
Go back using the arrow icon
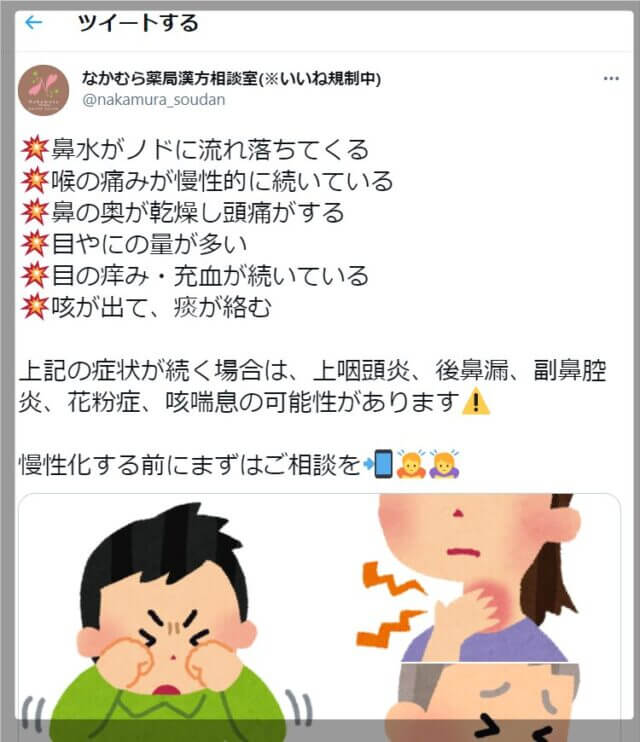pyautogui.click(x=33, y=23)
